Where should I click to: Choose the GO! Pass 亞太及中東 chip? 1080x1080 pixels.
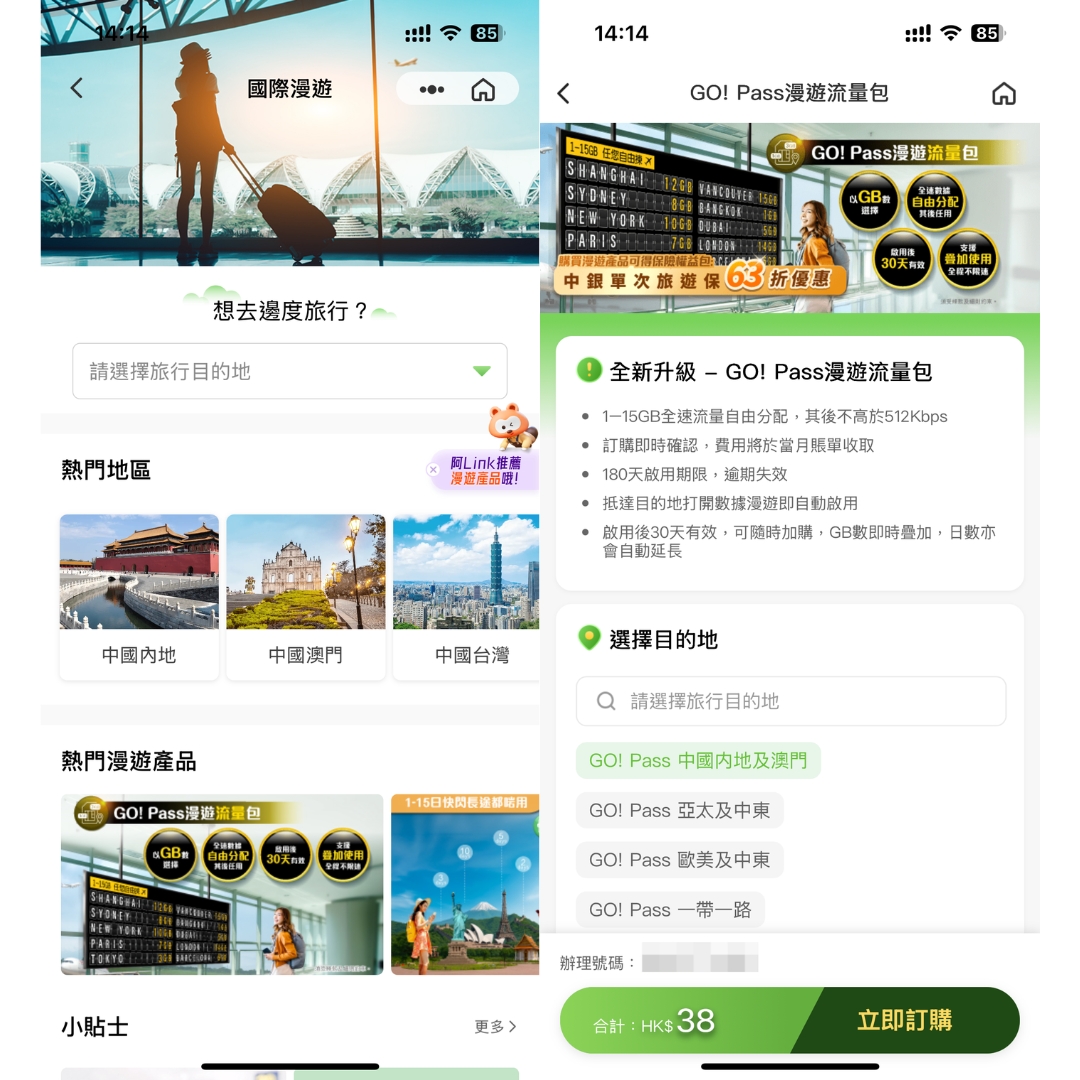pos(679,810)
